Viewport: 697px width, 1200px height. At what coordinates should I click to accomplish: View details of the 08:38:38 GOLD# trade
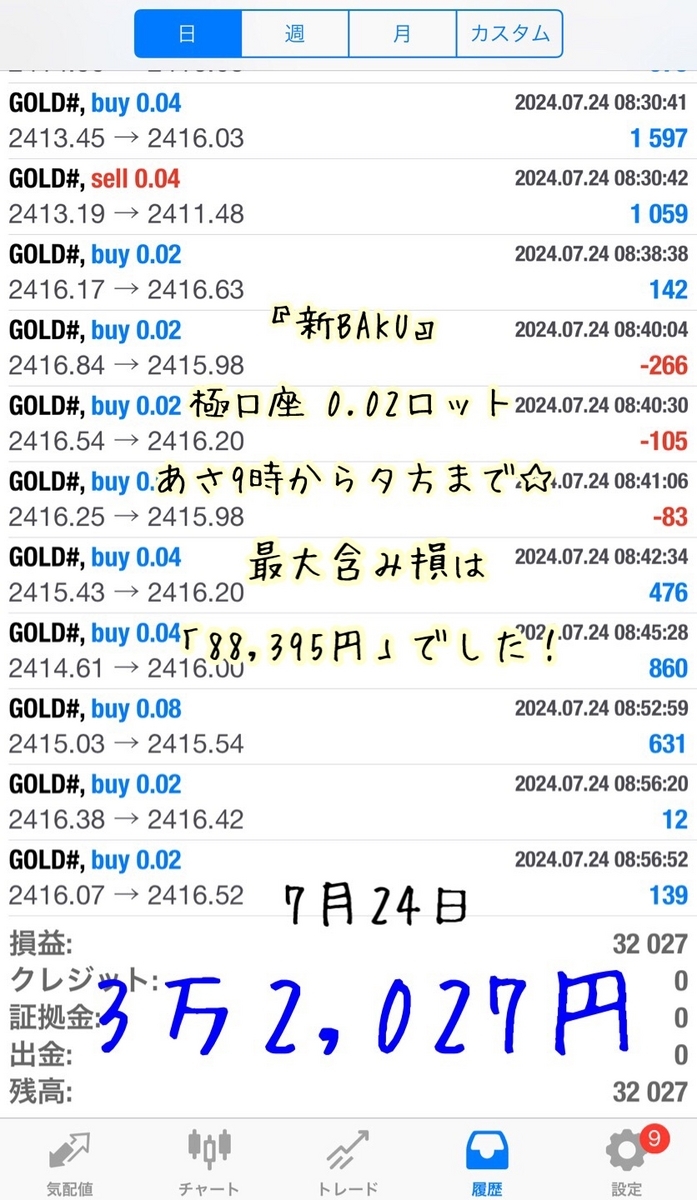tap(348, 272)
